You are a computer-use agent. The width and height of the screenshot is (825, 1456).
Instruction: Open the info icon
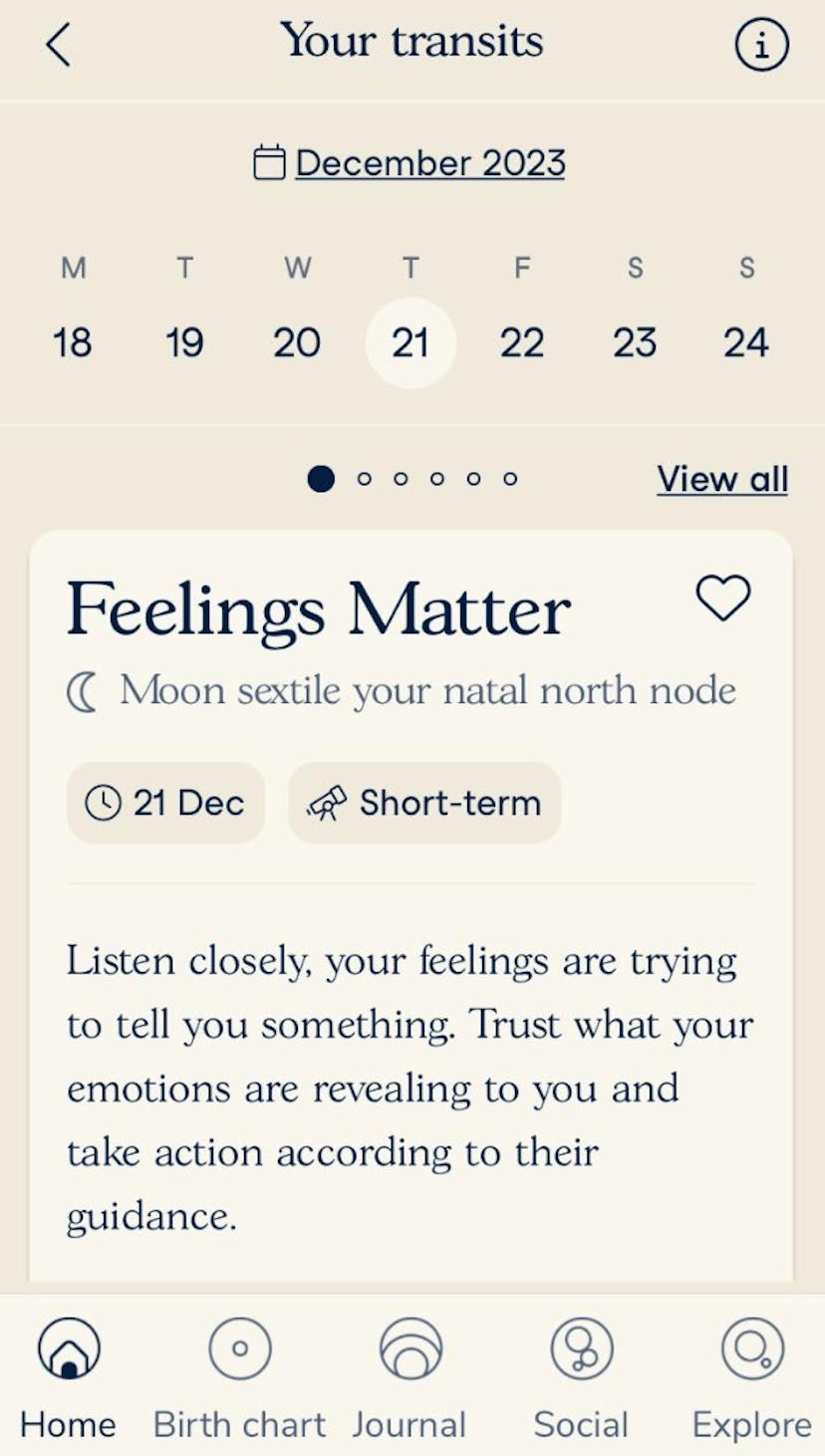pyautogui.click(x=761, y=45)
